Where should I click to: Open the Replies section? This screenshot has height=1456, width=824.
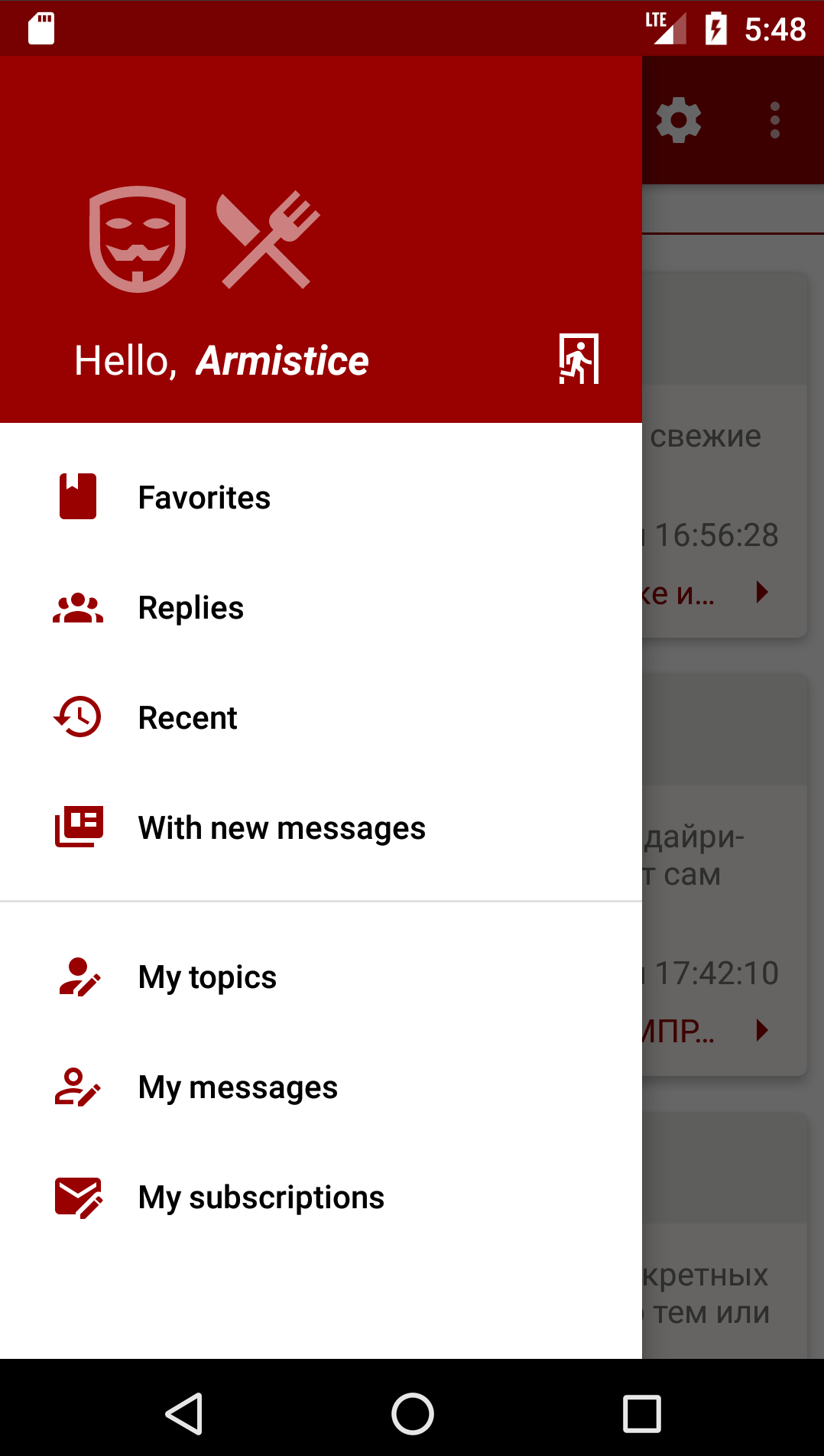click(190, 608)
